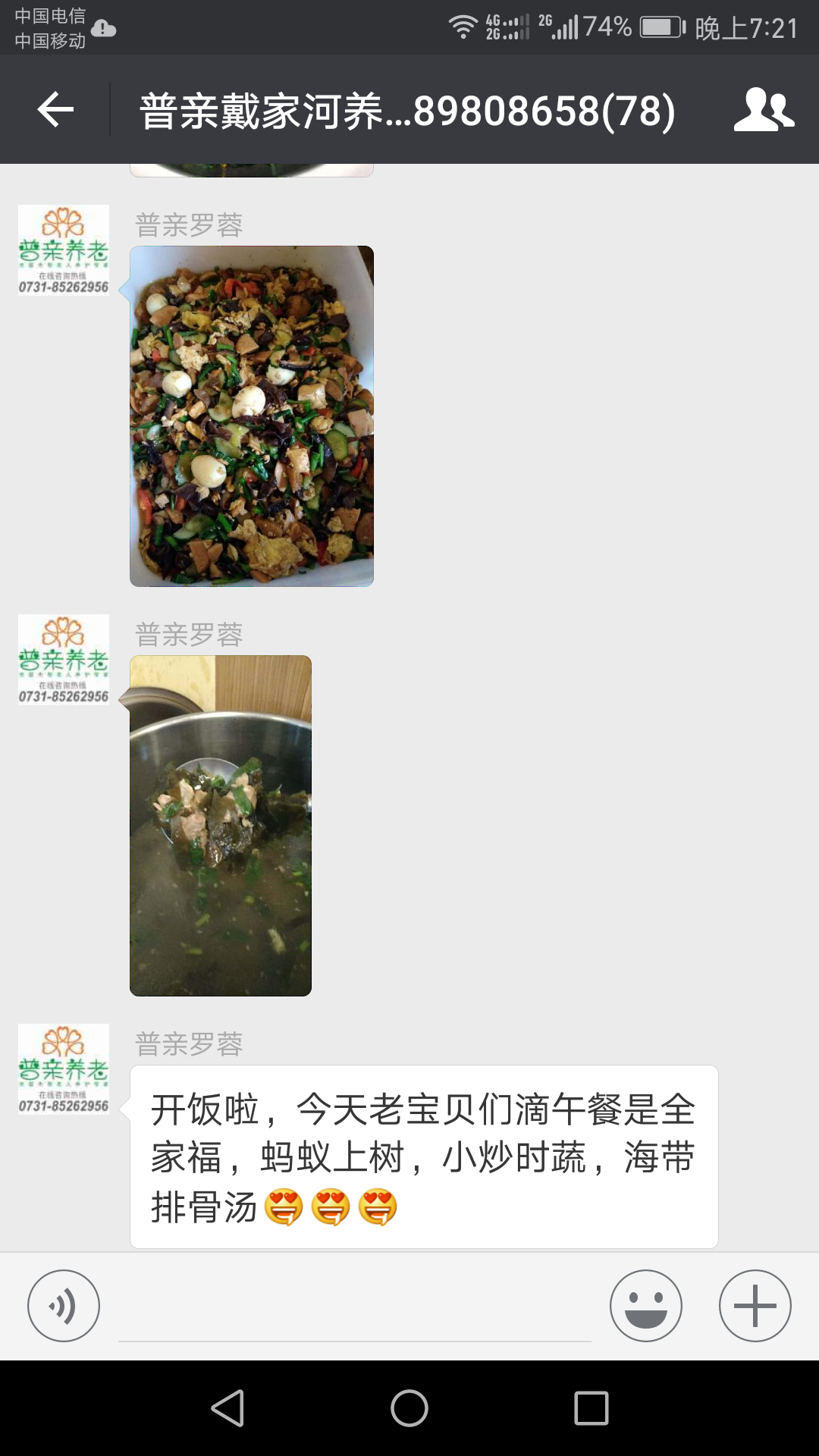Go back from the group chat

pyautogui.click(x=55, y=110)
